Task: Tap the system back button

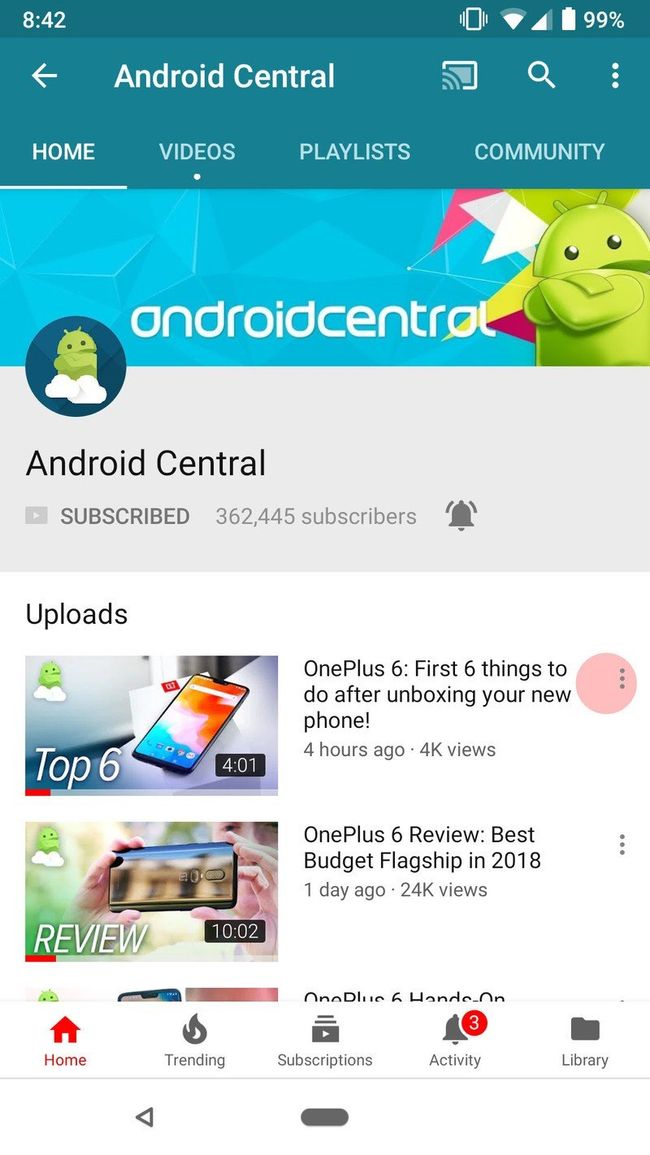Action: point(145,1117)
